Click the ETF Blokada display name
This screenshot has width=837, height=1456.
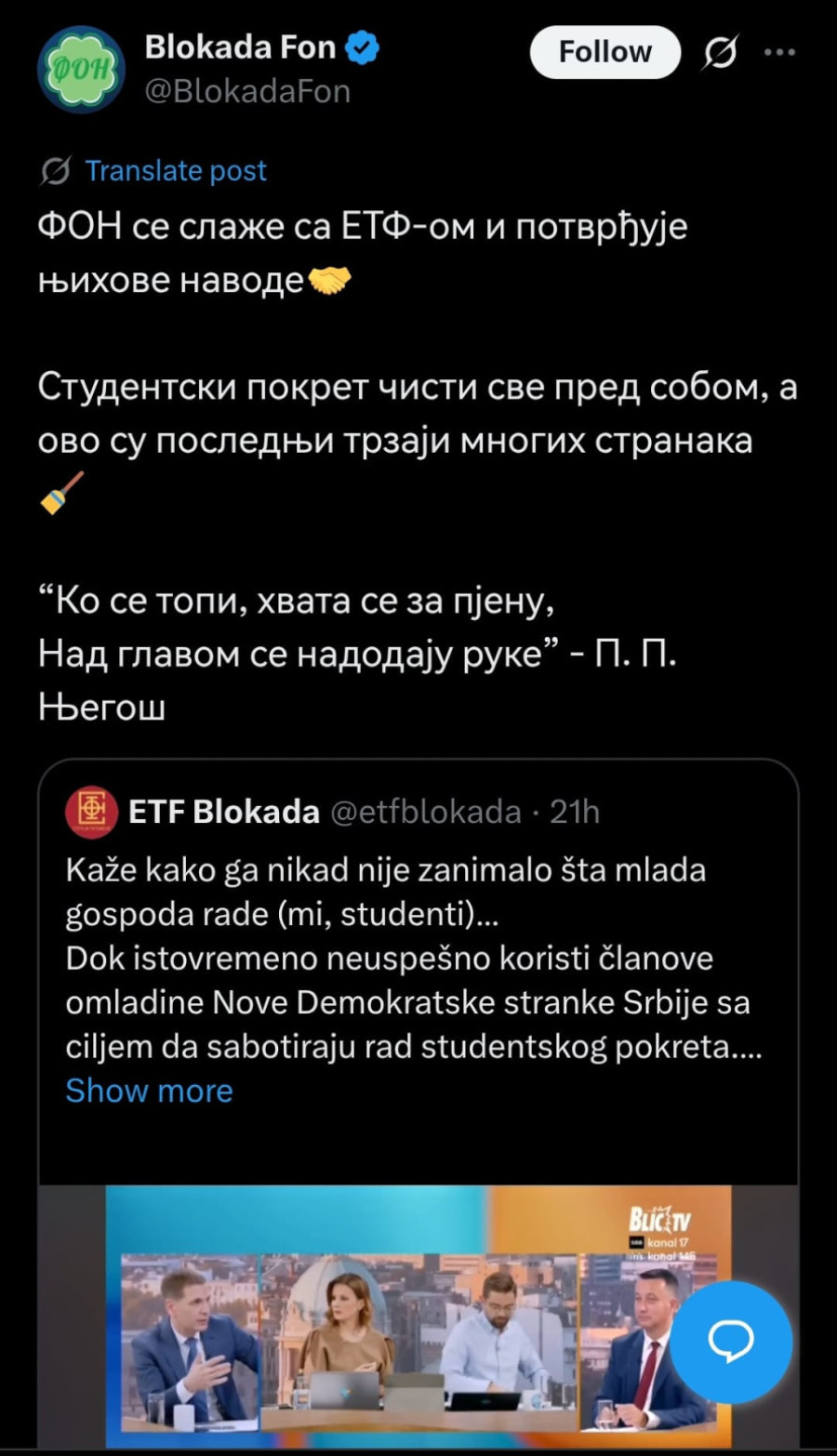click(222, 810)
